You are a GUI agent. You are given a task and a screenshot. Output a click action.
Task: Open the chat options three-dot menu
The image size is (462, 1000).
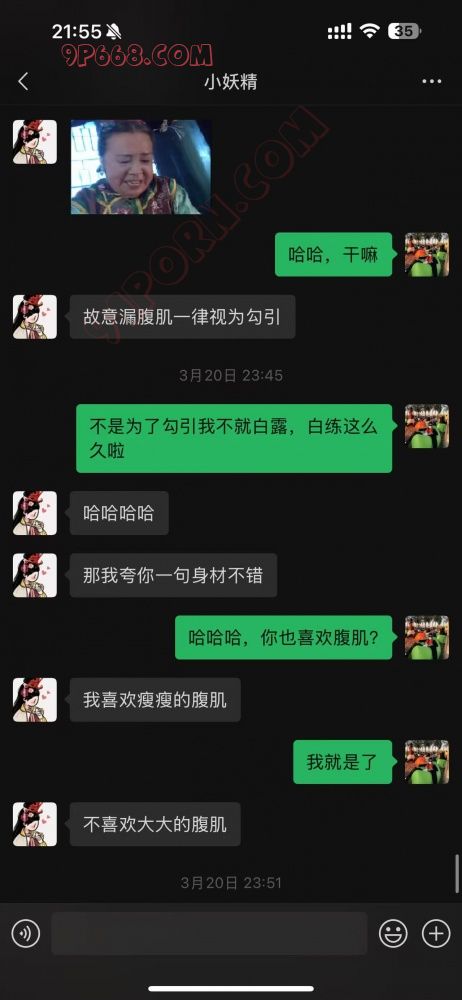pos(432,82)
